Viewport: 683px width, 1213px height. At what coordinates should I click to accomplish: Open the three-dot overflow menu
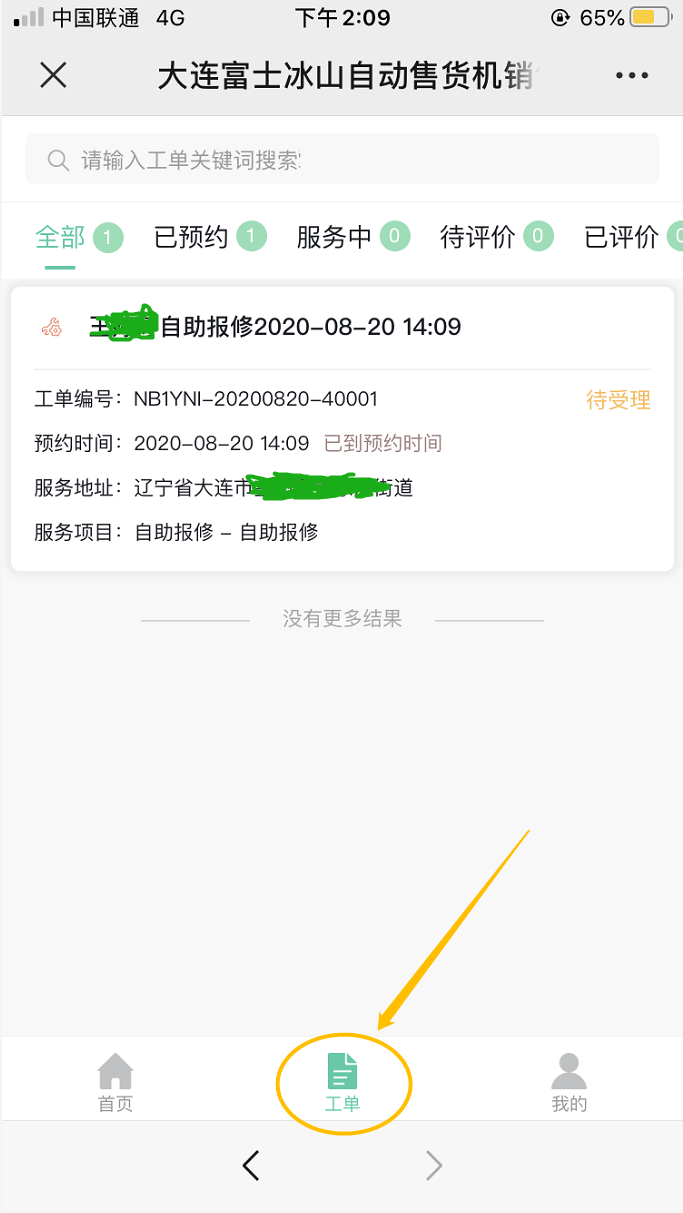click(x=632, y=76)
